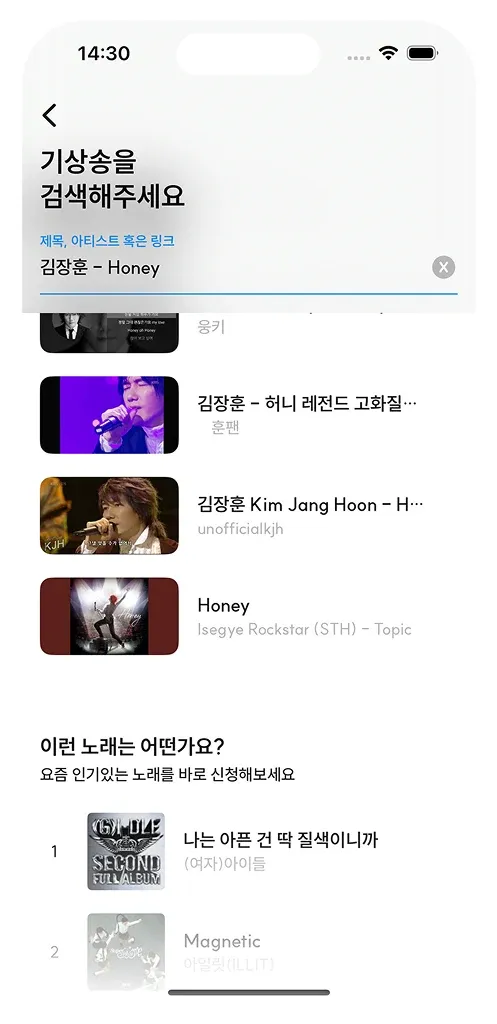Screen dimensions: 497x1024
Task: Open the partially hidden result by 웅키
Action: point(248,333)
